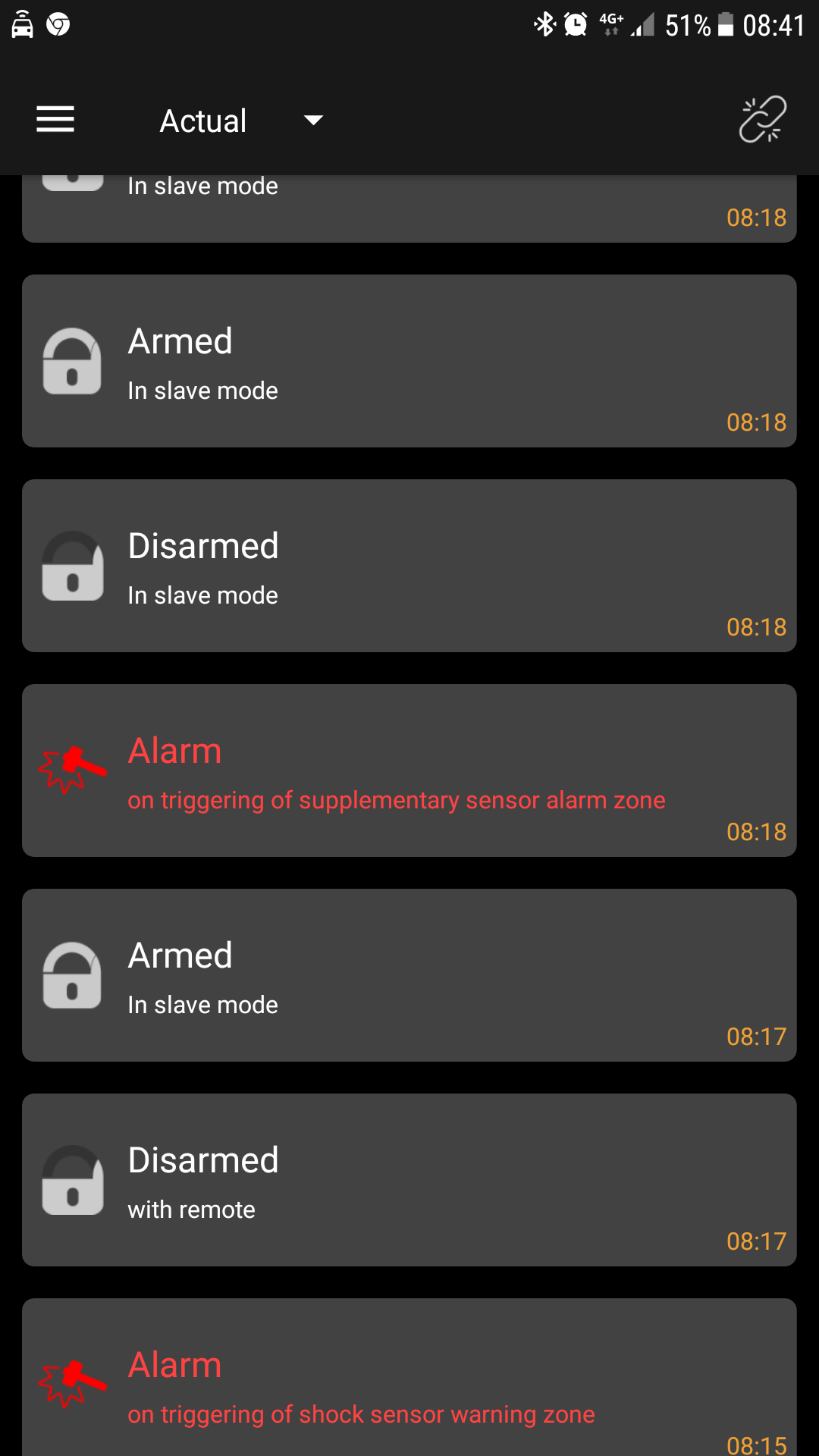This screenshot has width=819, height=1456.
Task: Tap the broken link connection icon
Action: point(763,120)
